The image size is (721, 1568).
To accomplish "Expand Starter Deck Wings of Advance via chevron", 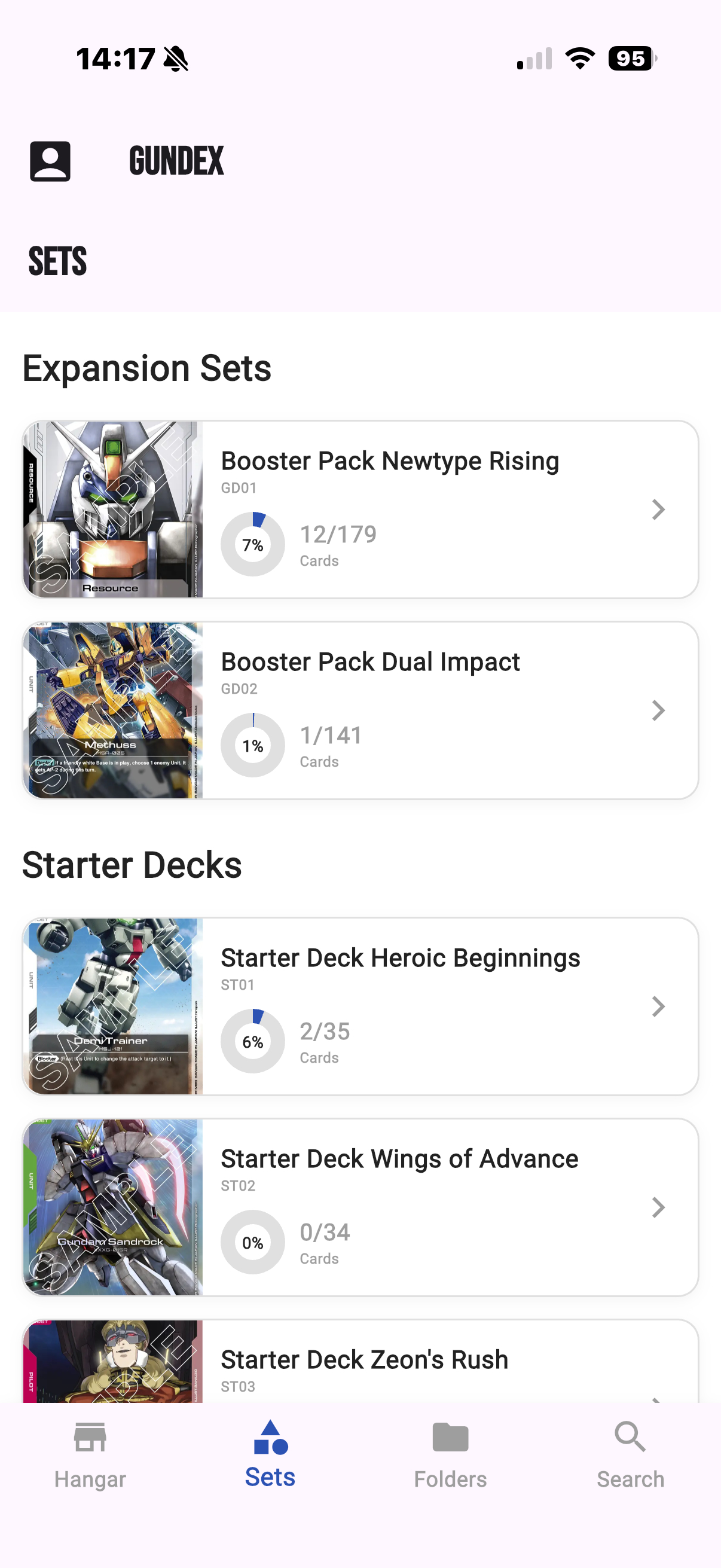I will pyautogui.click(x=658, y=1207).
